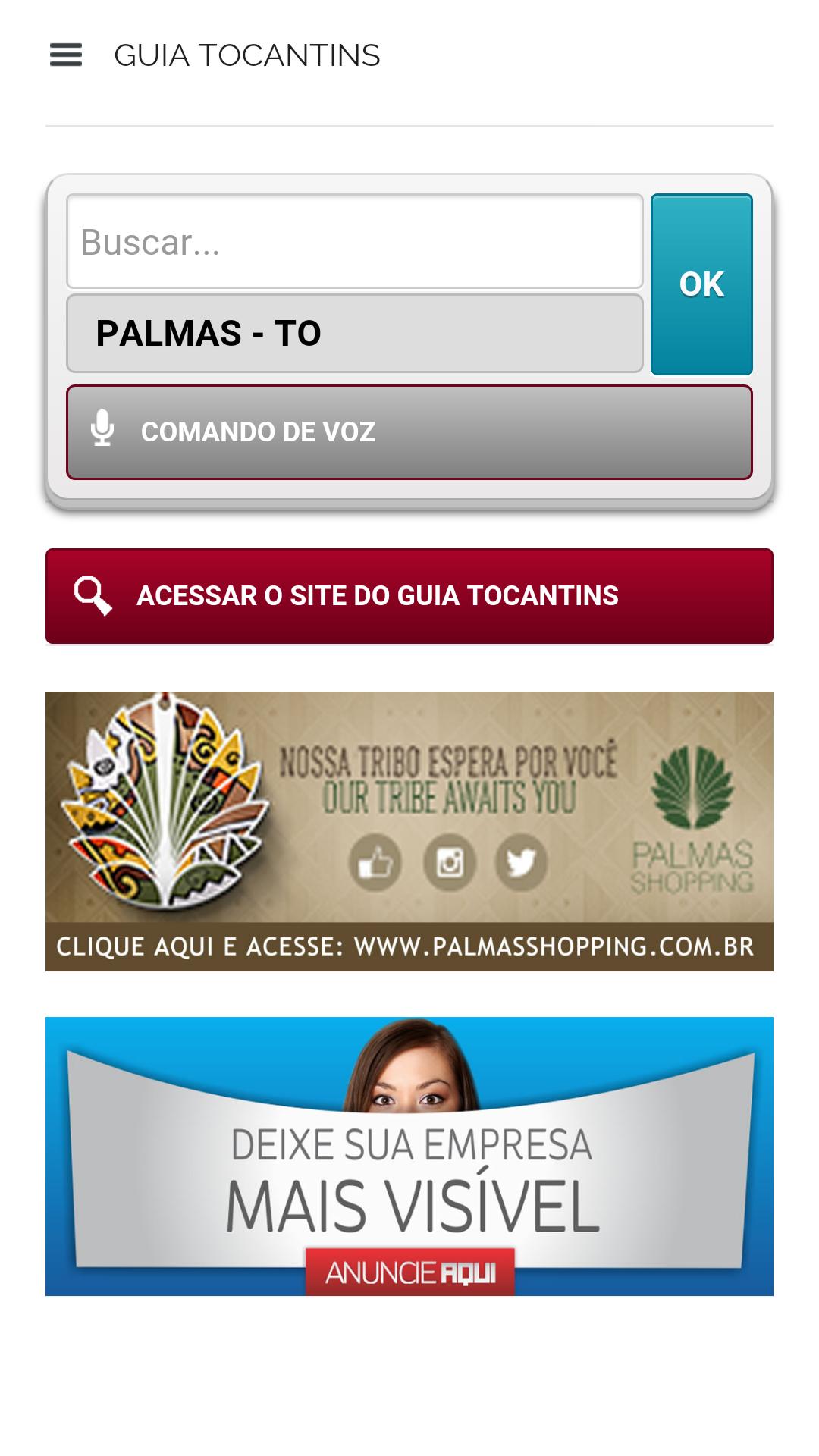Image resolution: width=819 pixels, height=1456 pixels.
Task: Start Comando de Voz voice search
Action: (409, 432)
